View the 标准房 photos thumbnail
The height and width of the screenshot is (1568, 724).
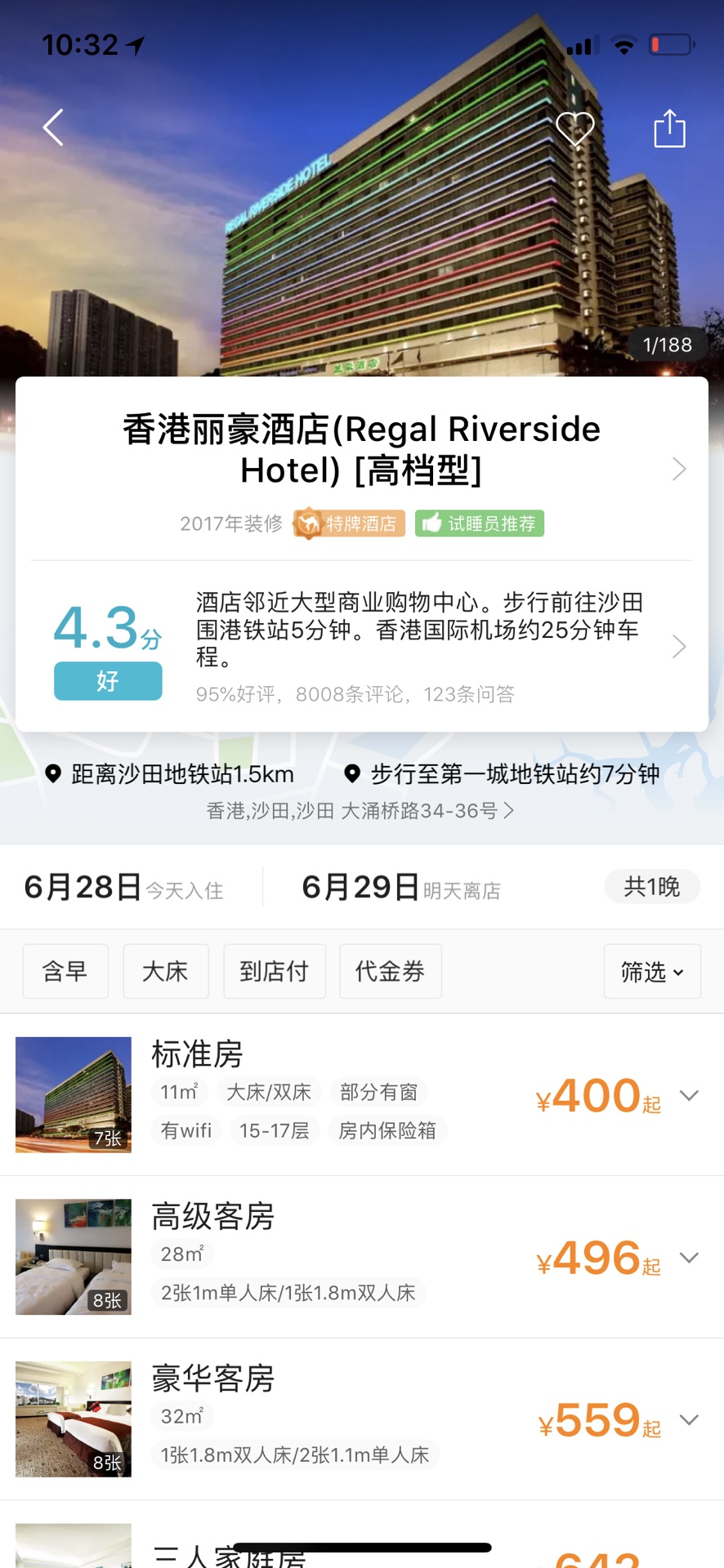(x=74, y=1094)
